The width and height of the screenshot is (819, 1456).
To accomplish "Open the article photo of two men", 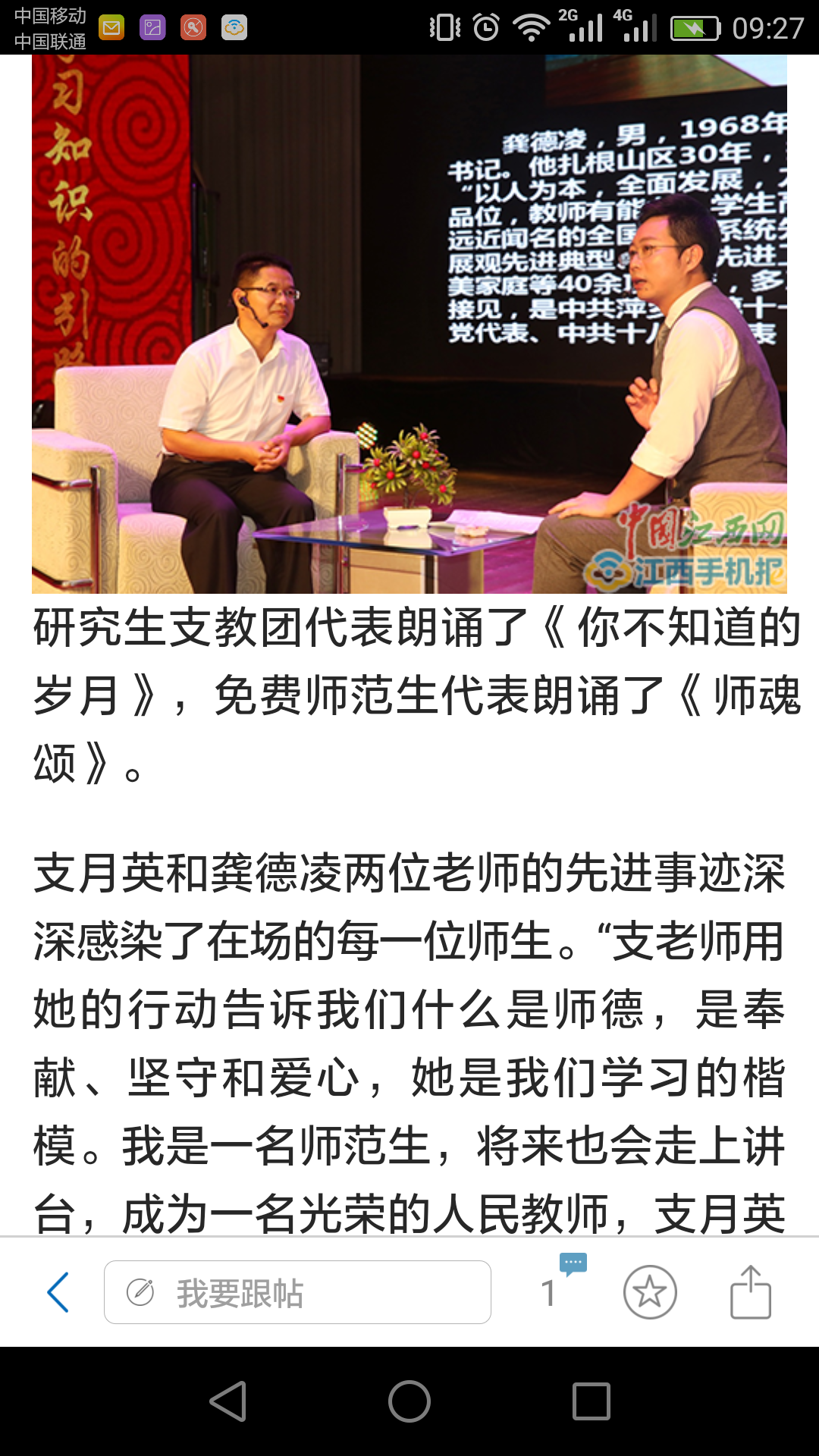I will pos(409,324).
